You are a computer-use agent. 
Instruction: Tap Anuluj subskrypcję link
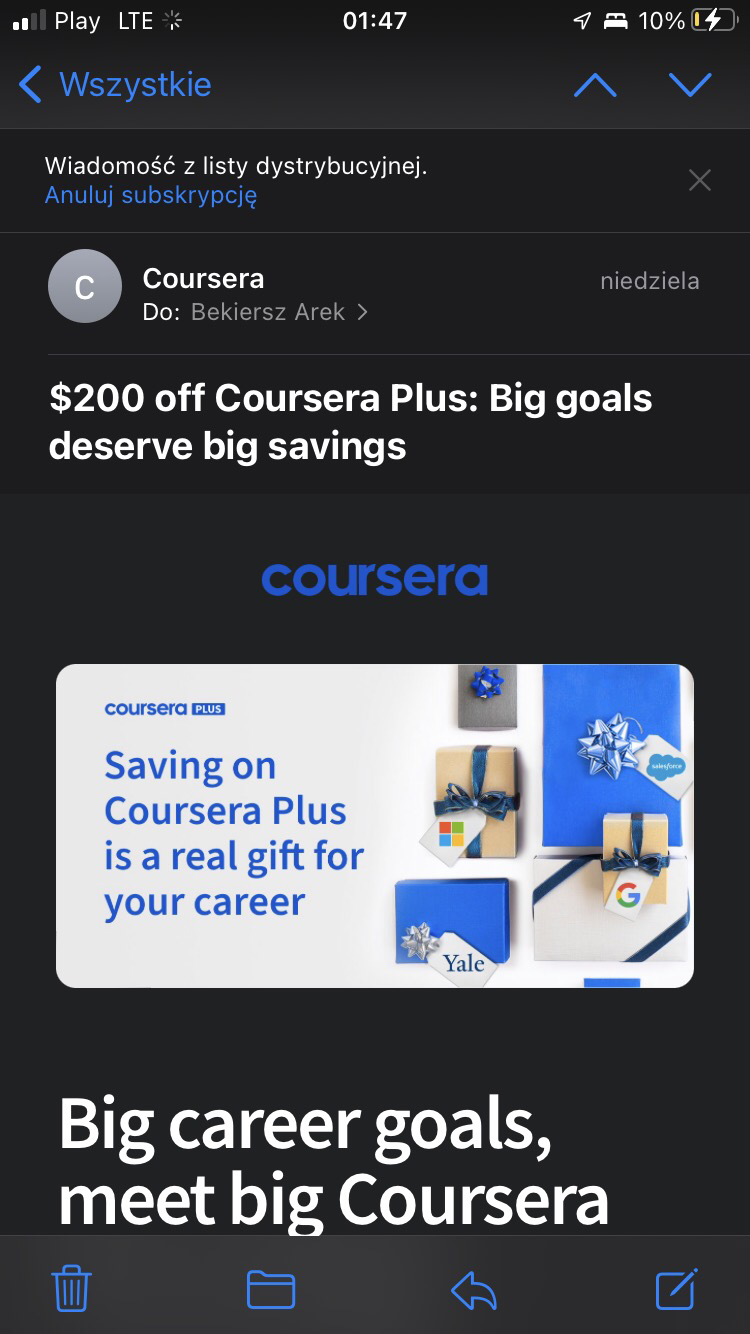tap(151, 195)
